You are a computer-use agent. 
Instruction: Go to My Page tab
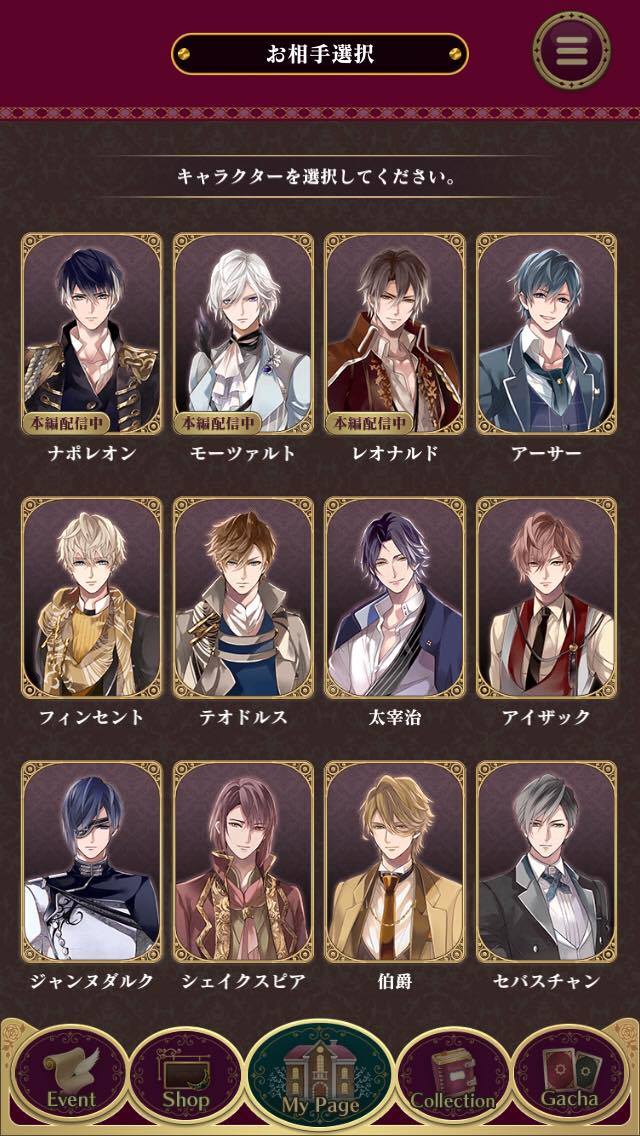pos(320,1077)
